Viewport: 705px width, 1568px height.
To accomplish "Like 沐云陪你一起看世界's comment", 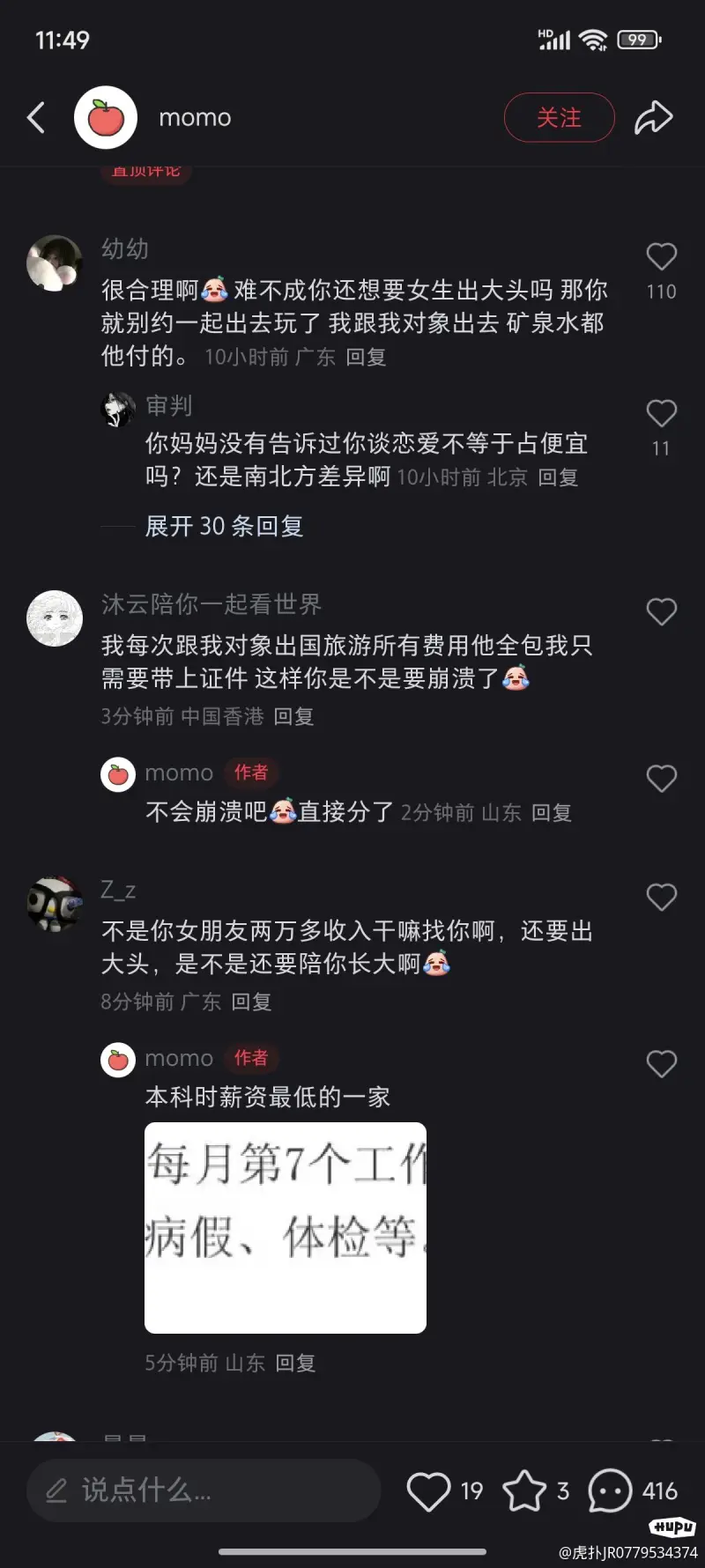I will (662, 611).
